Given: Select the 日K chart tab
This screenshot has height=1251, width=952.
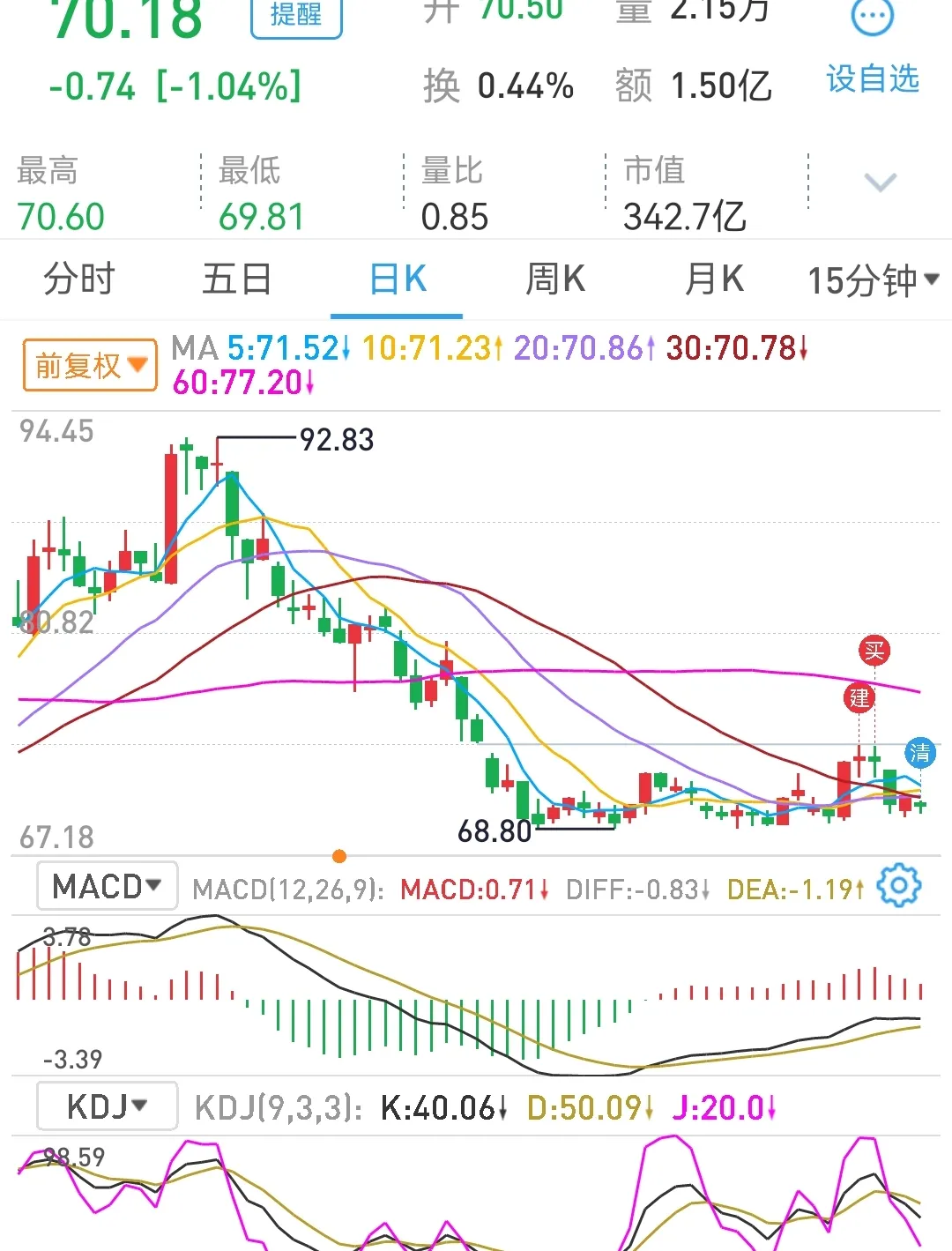Looking at the screenshot, I should pyautogui.click(x=398, y=279).
